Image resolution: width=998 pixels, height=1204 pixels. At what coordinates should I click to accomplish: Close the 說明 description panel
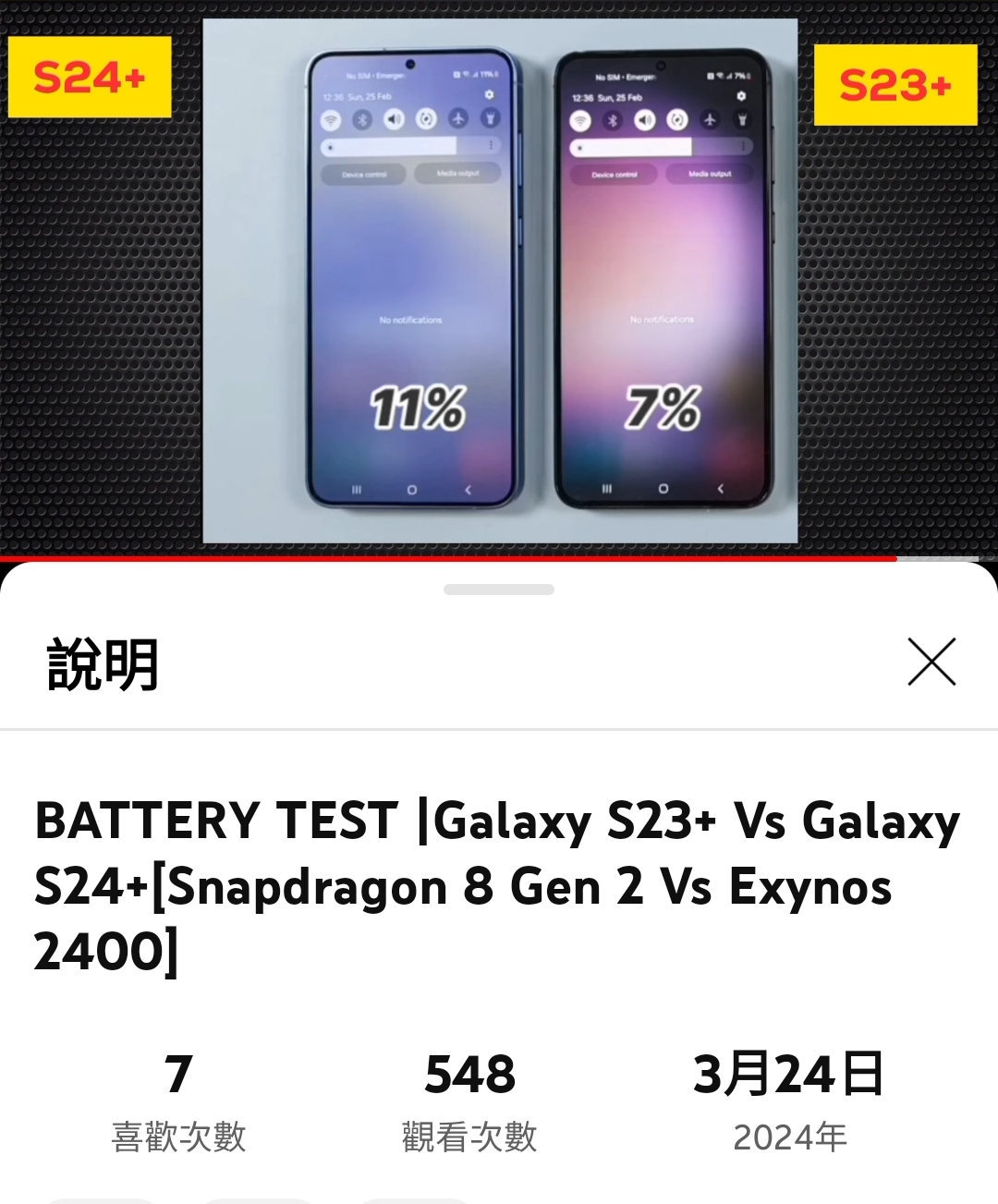(x=931, y=662)
